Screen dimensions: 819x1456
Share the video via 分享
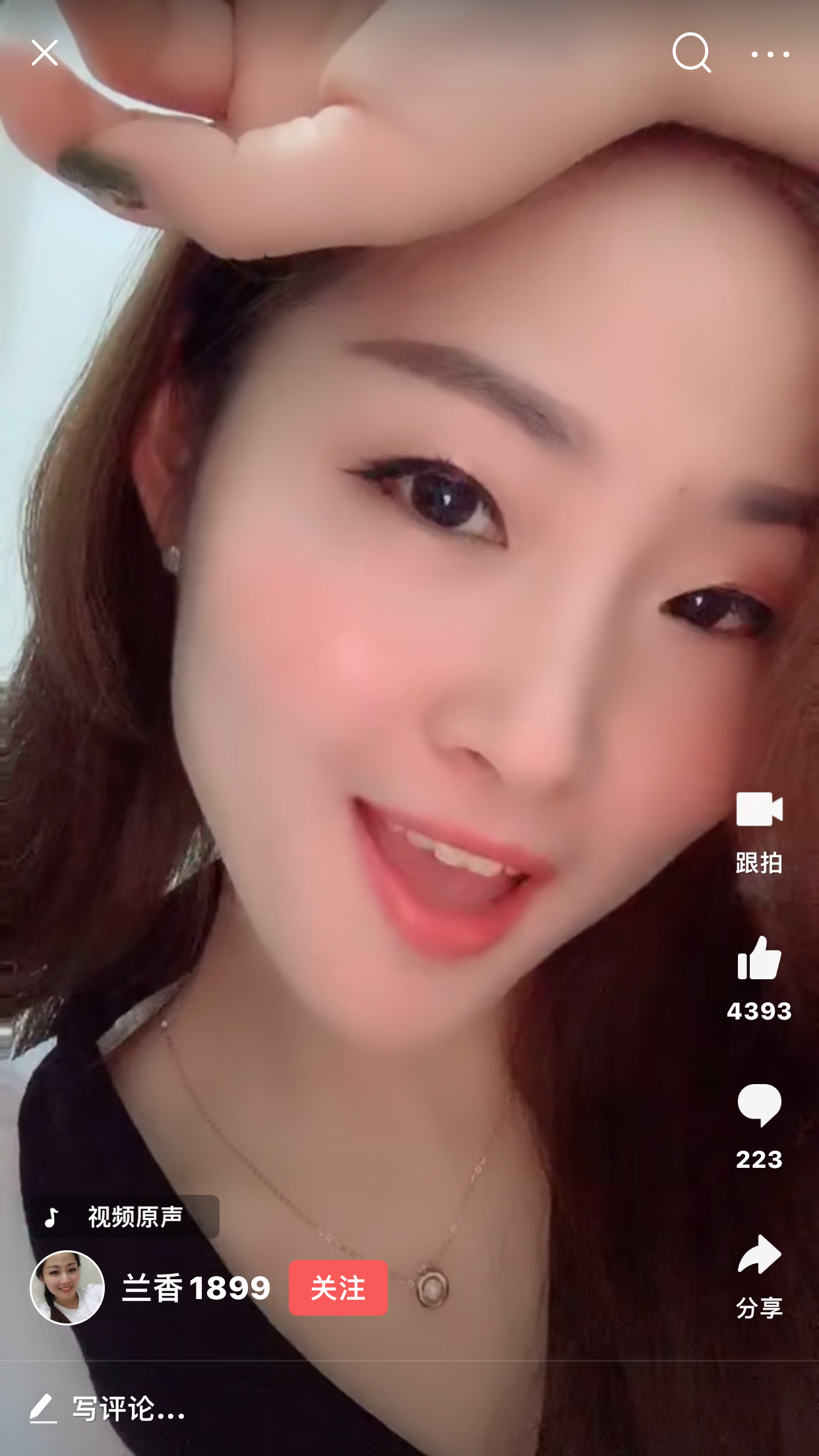click(759, 1277)
